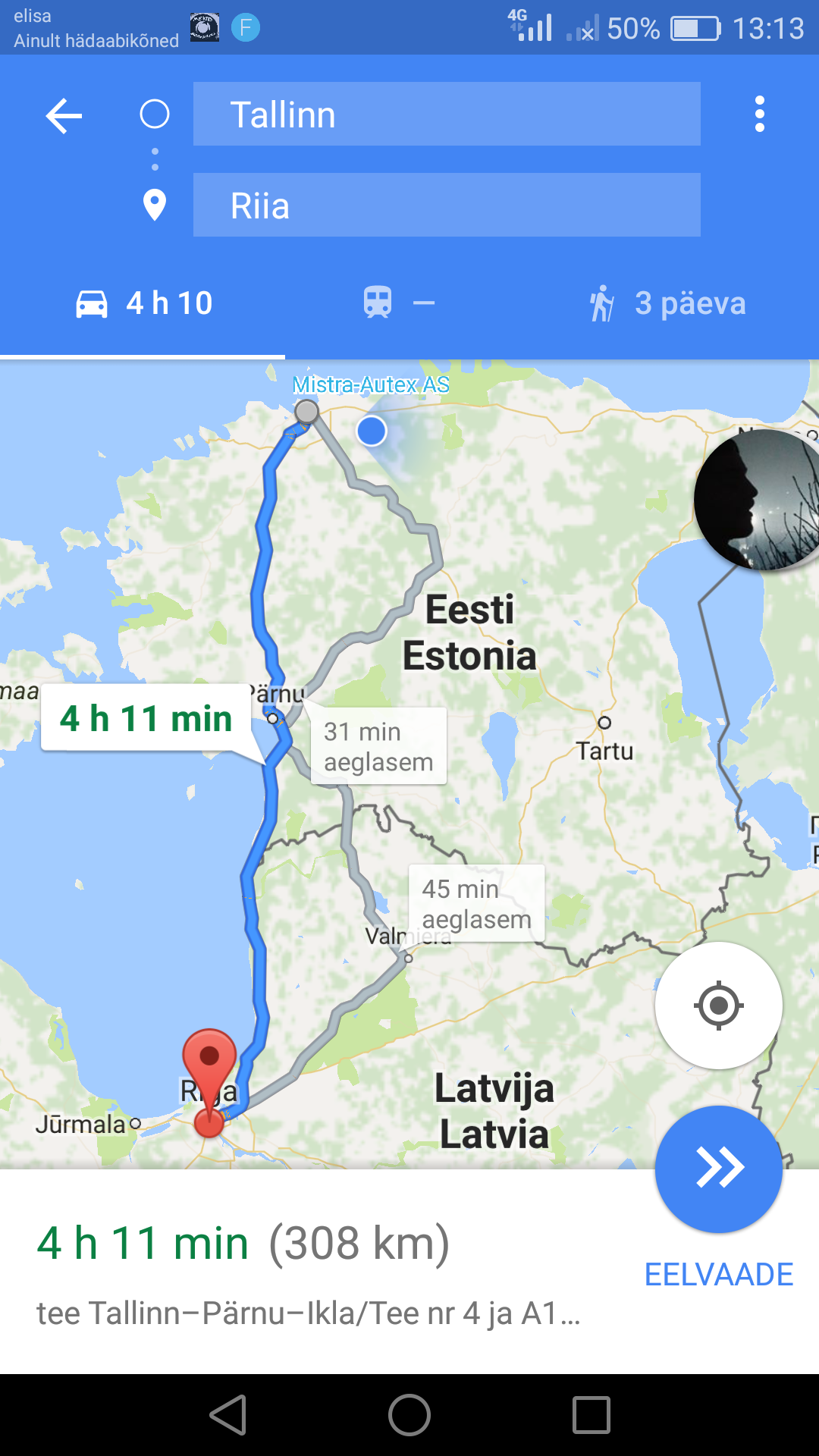Image resolution: width=819 pixels, height=1456 pixels.
Task: Choose the alternate route 45 min aeglasem
Action: click(476, 903)
